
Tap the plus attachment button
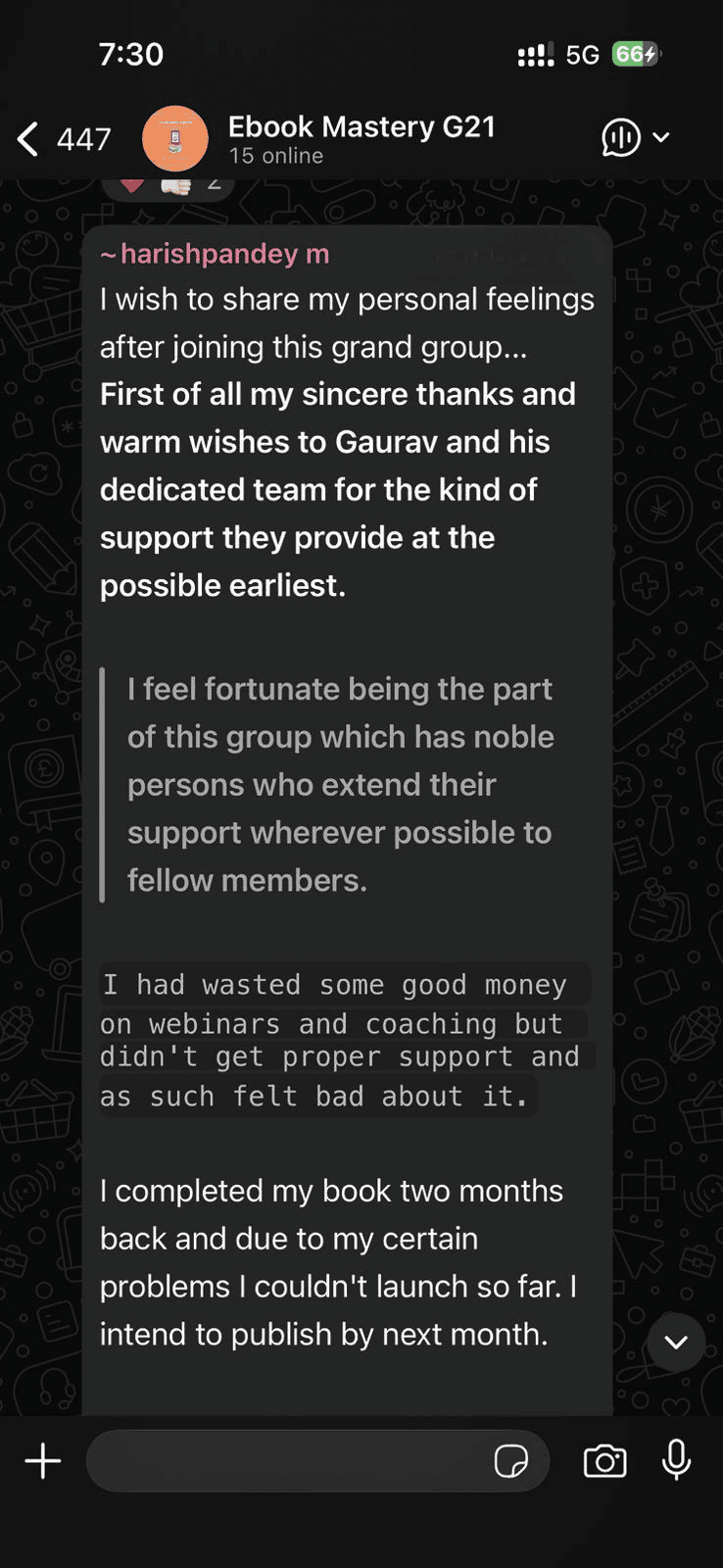tap(43, 1461)
